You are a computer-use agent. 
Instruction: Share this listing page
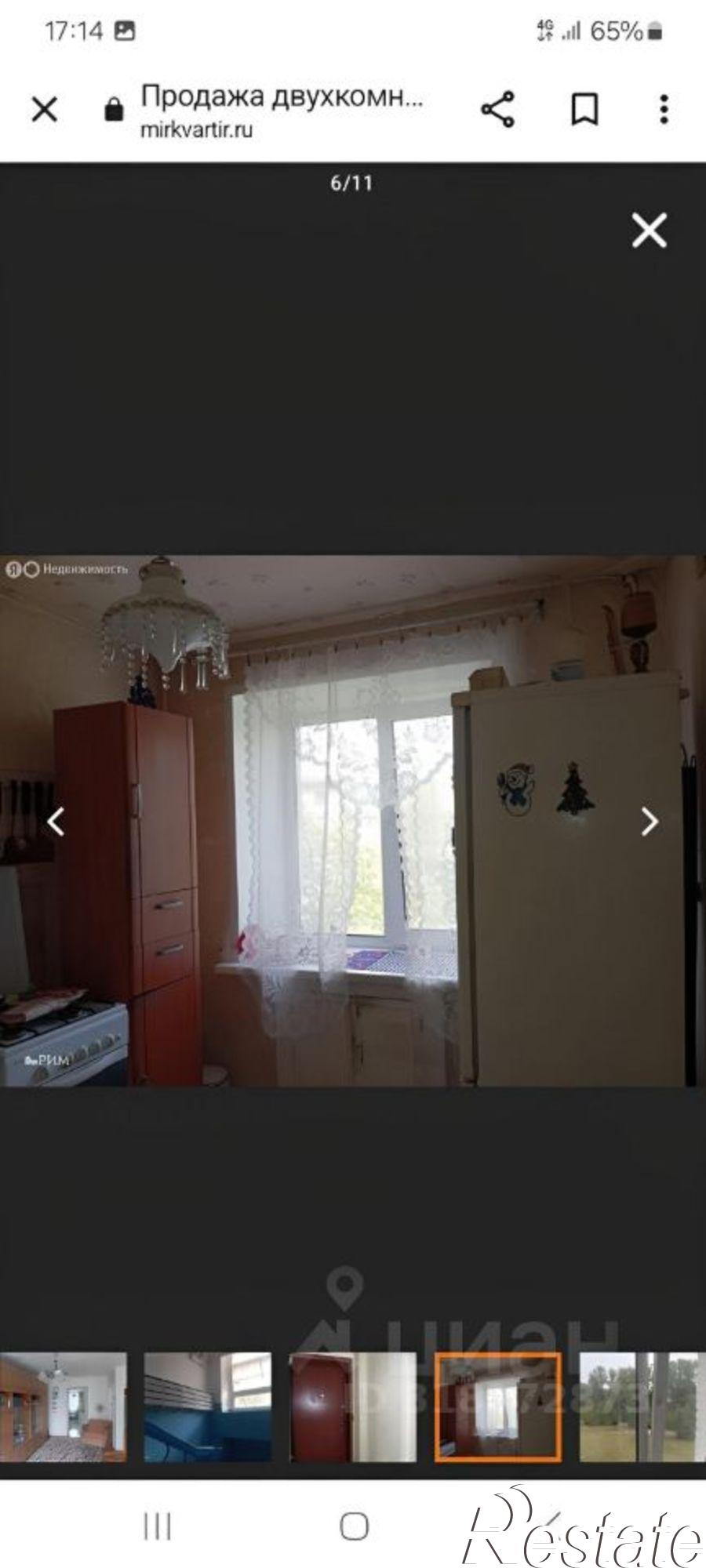tap(497, 109)
